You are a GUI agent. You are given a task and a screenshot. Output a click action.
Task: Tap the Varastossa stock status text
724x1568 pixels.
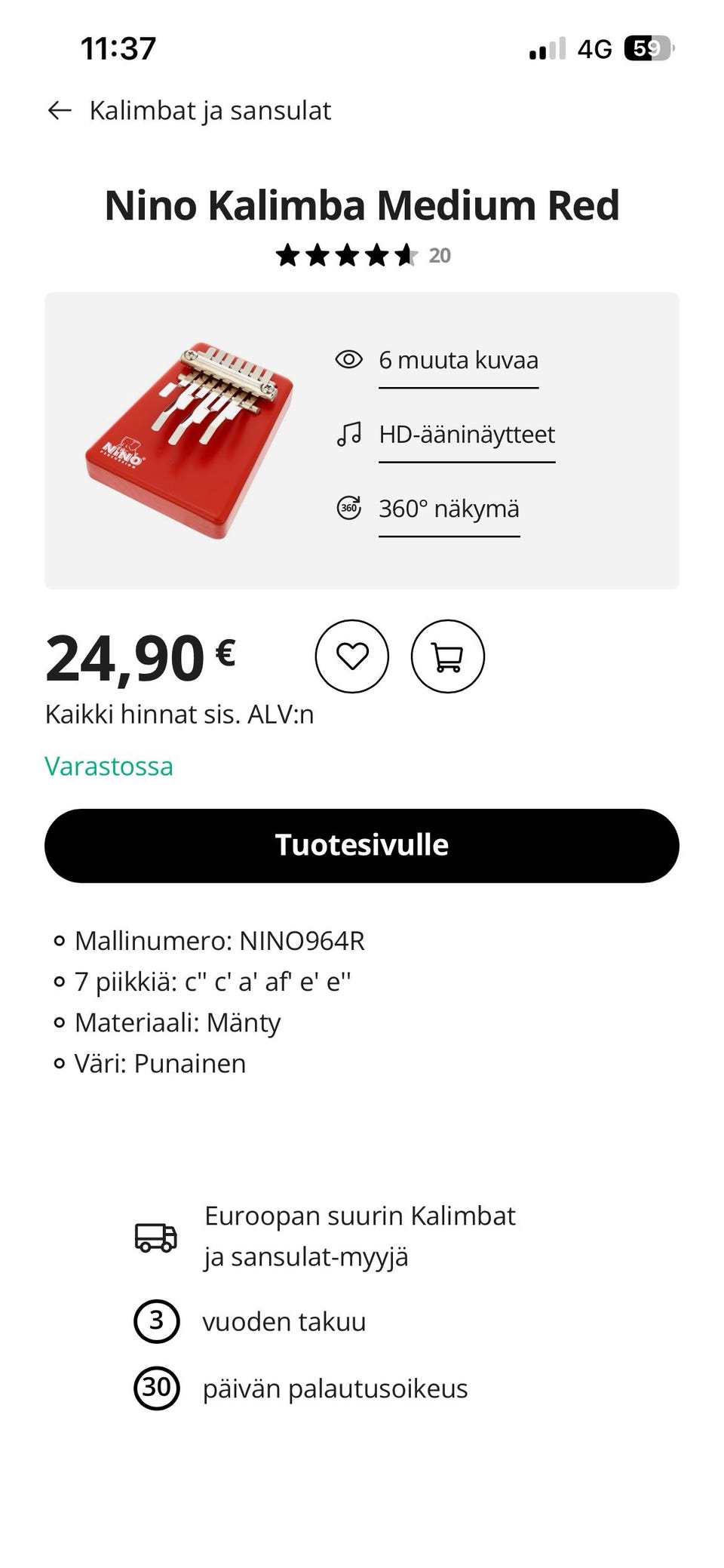110,767
